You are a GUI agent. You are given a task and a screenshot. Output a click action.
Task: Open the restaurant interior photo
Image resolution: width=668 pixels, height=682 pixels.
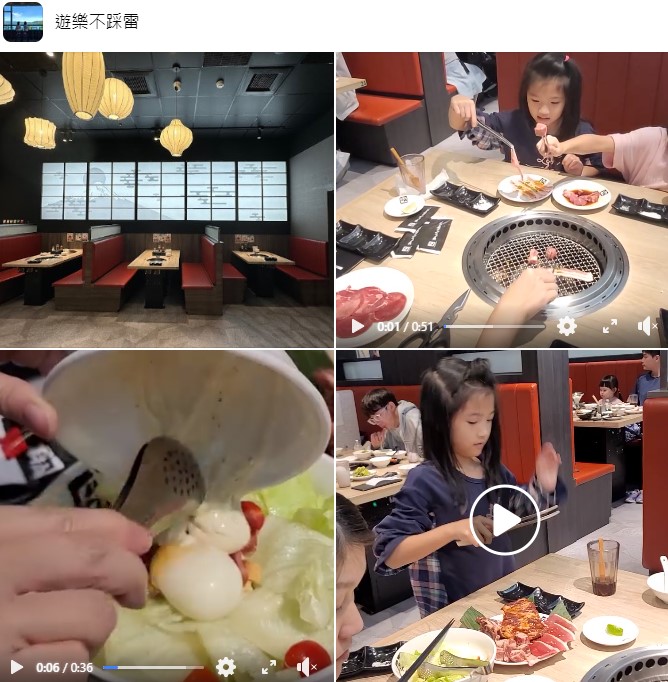tap(167, 200)
